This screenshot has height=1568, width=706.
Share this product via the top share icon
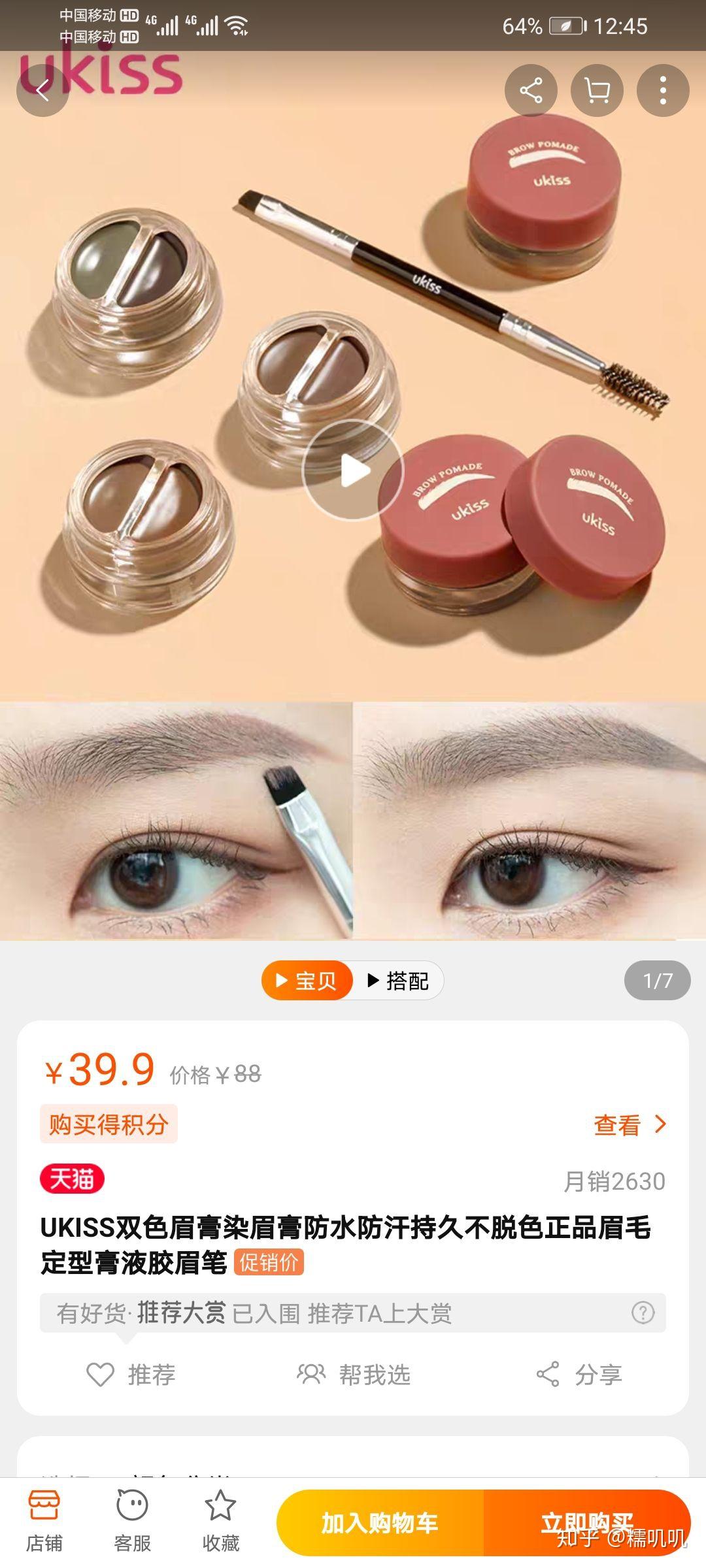click(x=531, y=91)
